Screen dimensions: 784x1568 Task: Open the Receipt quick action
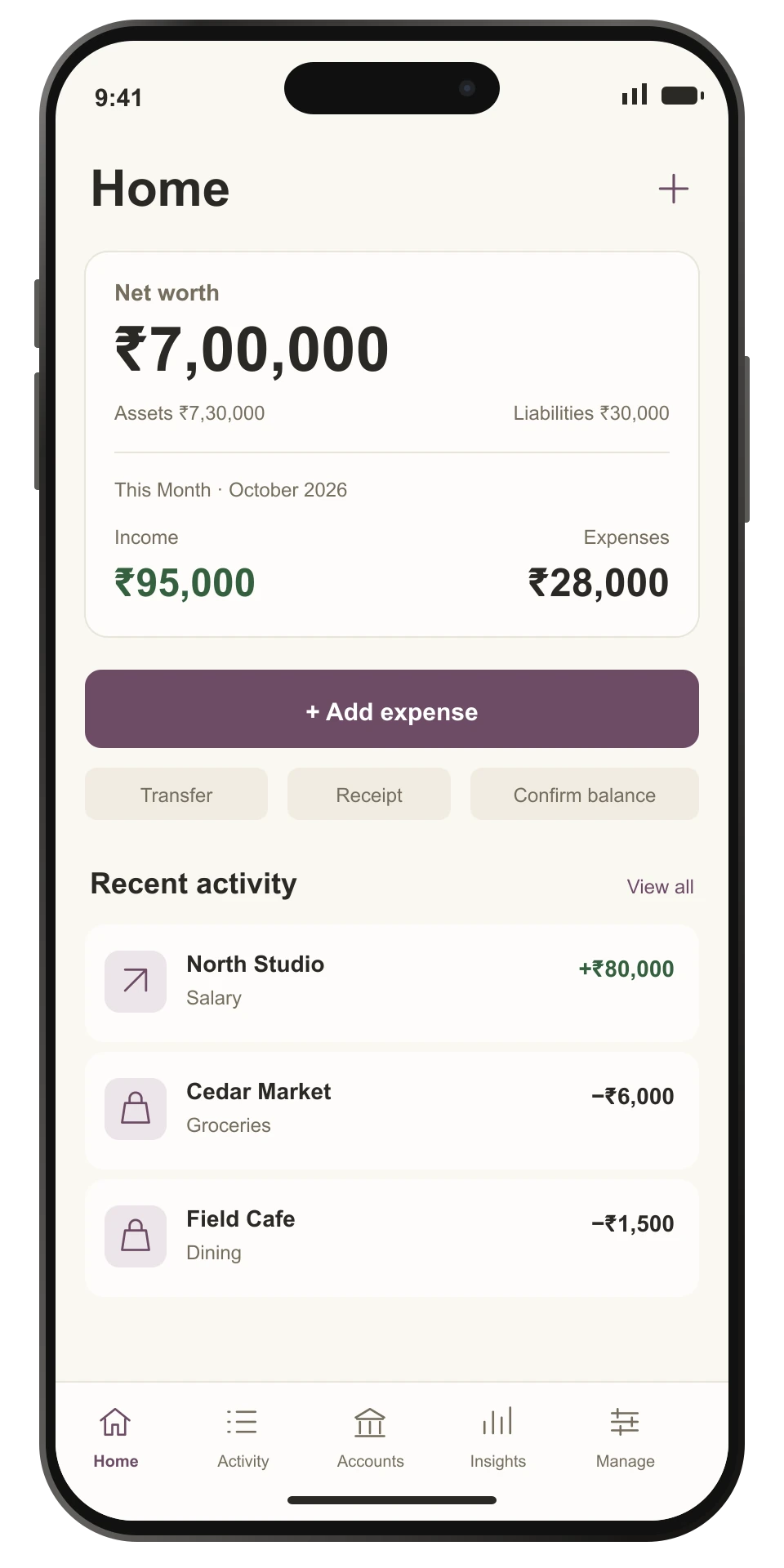click(x=369, y=794)
